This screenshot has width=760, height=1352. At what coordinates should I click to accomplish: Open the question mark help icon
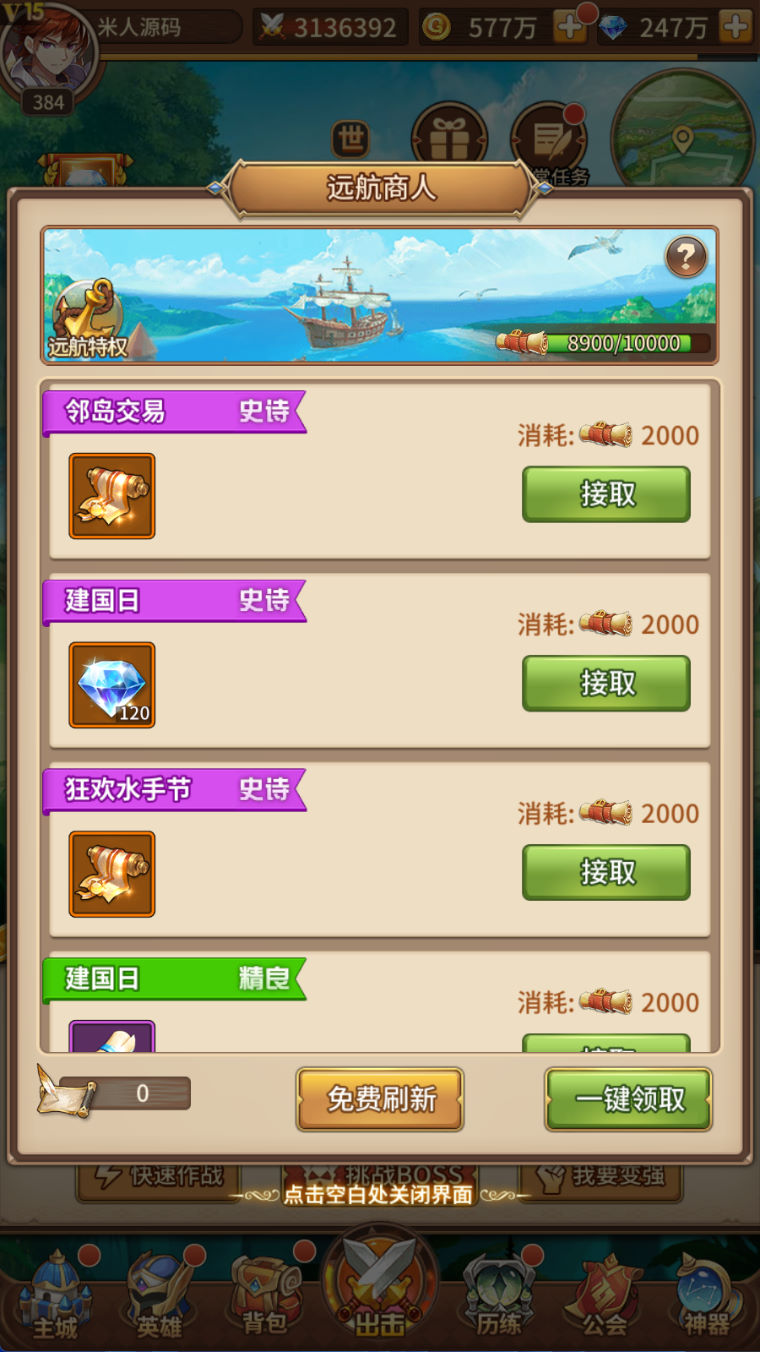(686, 258)
